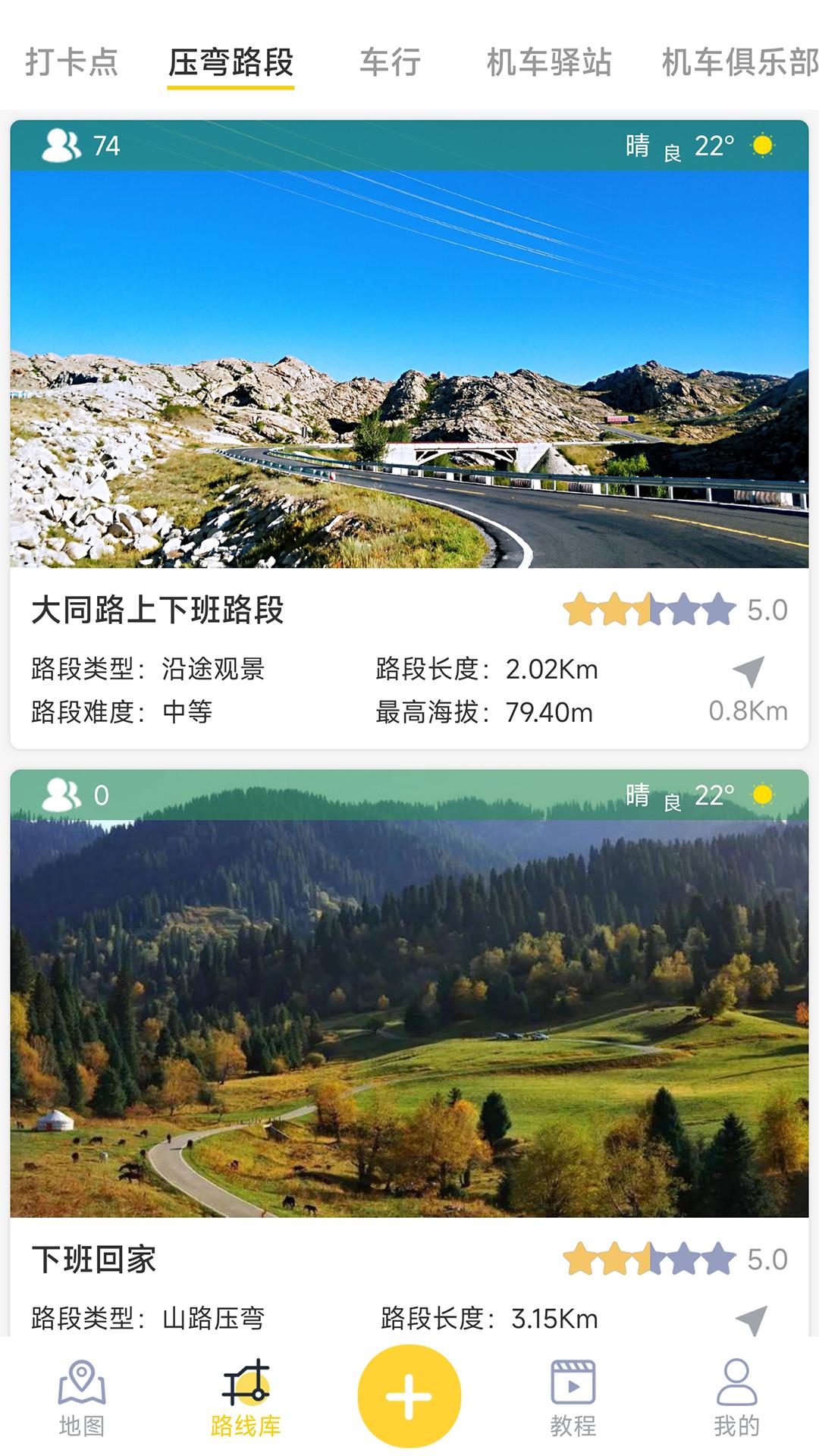This screenshot has width=819, height=1456.
Task: Switch to the 机车驿站 tab
Action: (549, 62)
